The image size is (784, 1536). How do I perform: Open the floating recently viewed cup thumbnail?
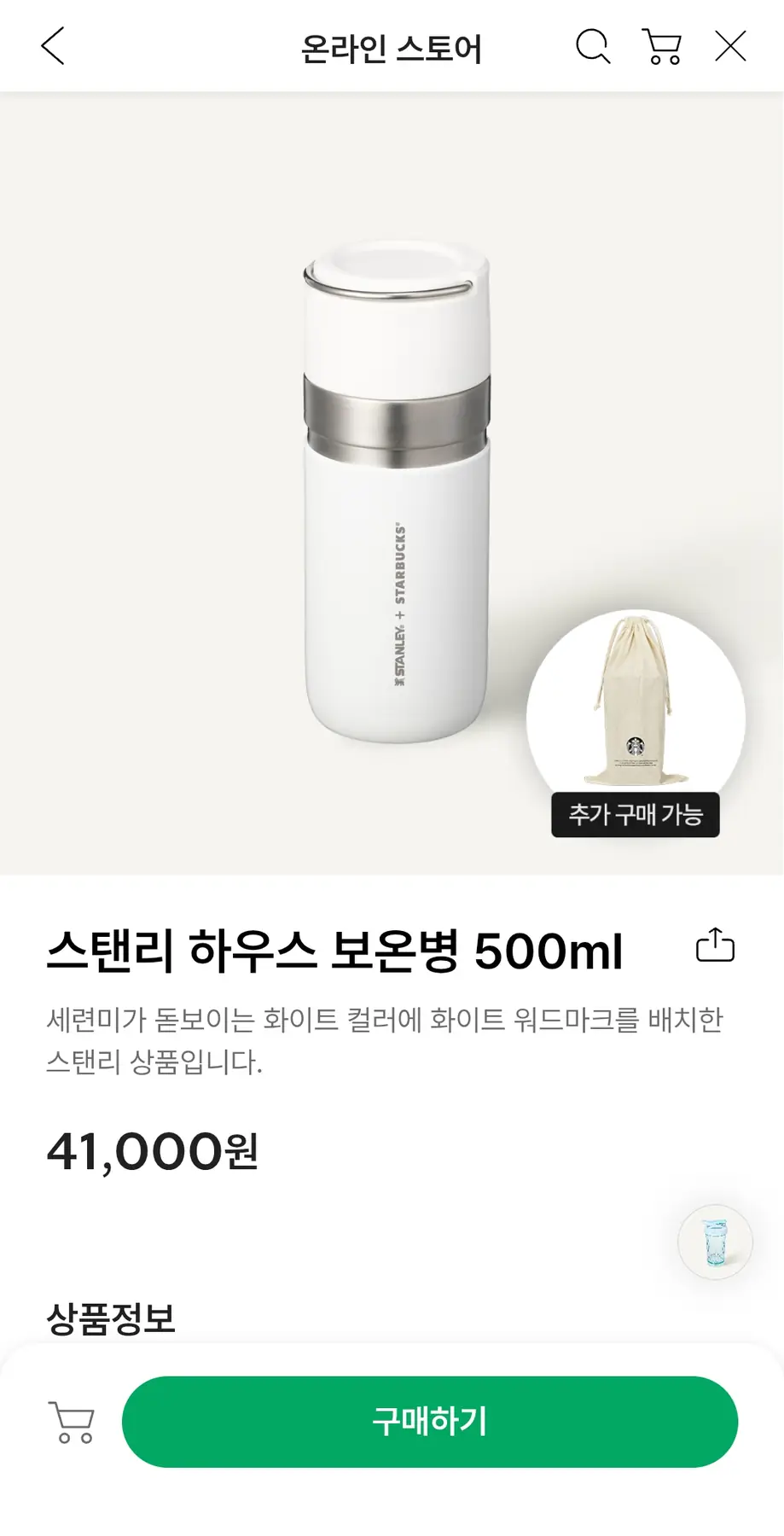click(715, 1242)
